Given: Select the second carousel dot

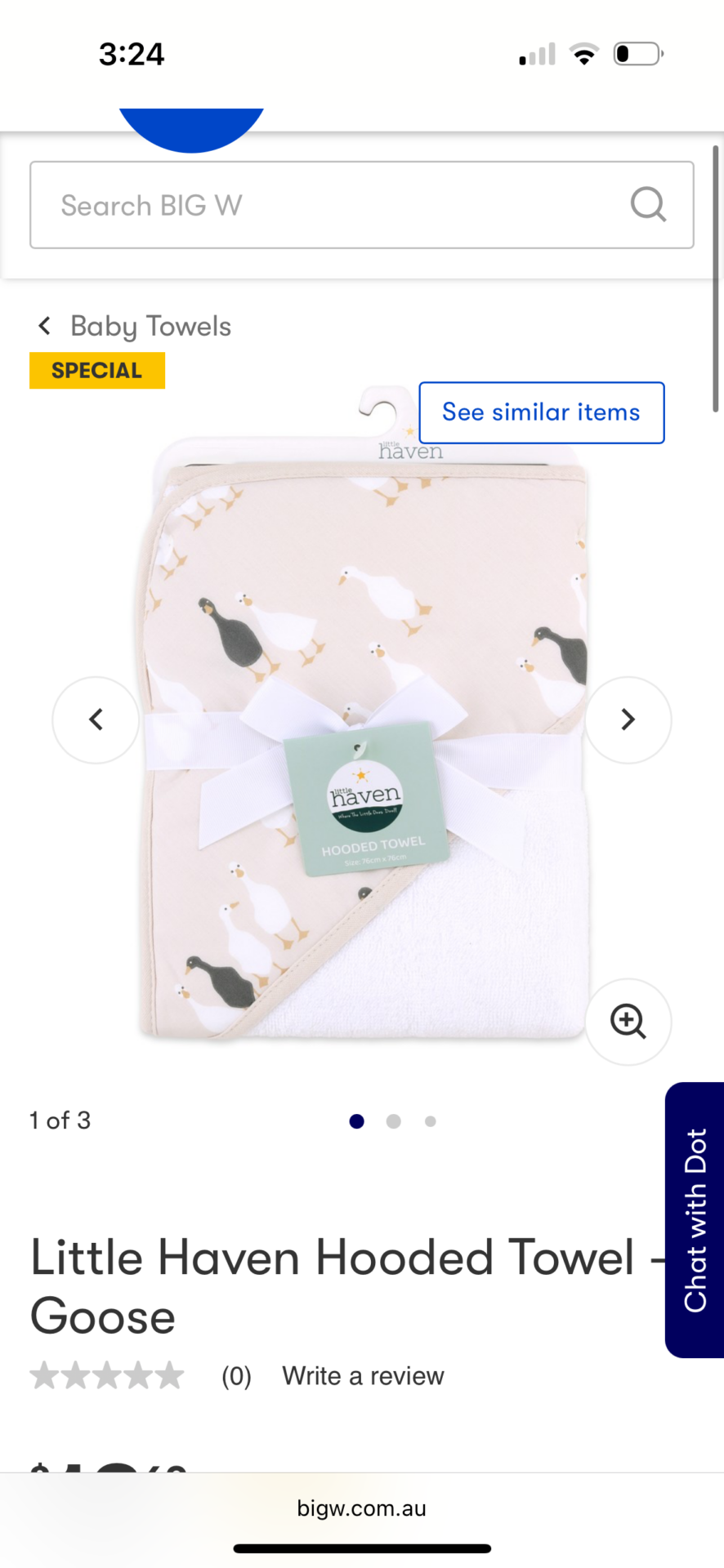Looking at the screenshot, I should [x=393, y=1120].
